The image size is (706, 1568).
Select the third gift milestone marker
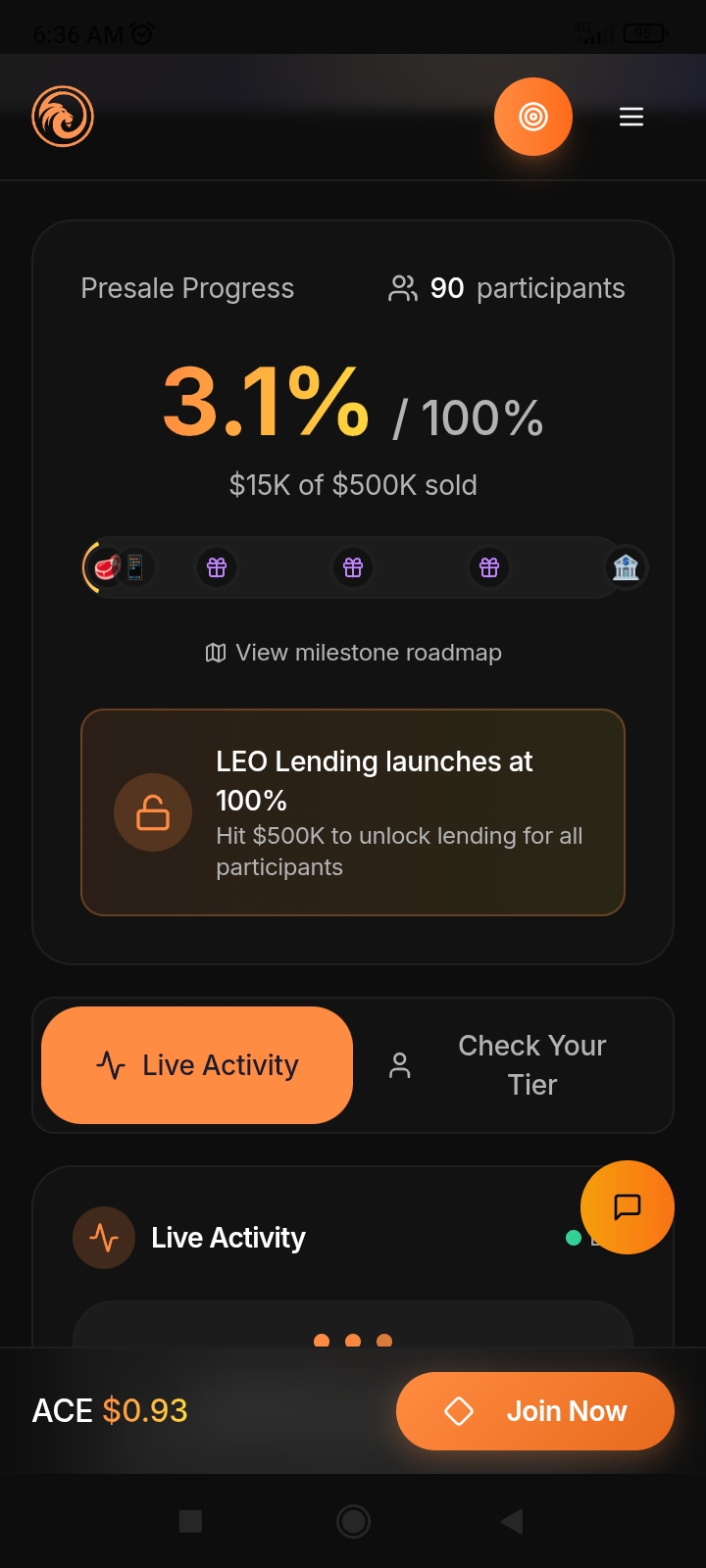[488, 567]
